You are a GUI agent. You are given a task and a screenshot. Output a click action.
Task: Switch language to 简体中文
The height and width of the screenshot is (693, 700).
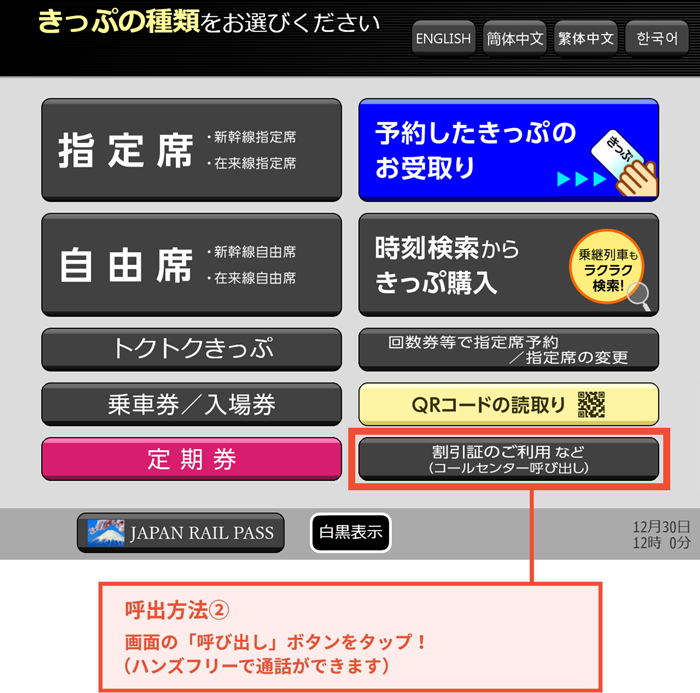(x=515, y=39)
